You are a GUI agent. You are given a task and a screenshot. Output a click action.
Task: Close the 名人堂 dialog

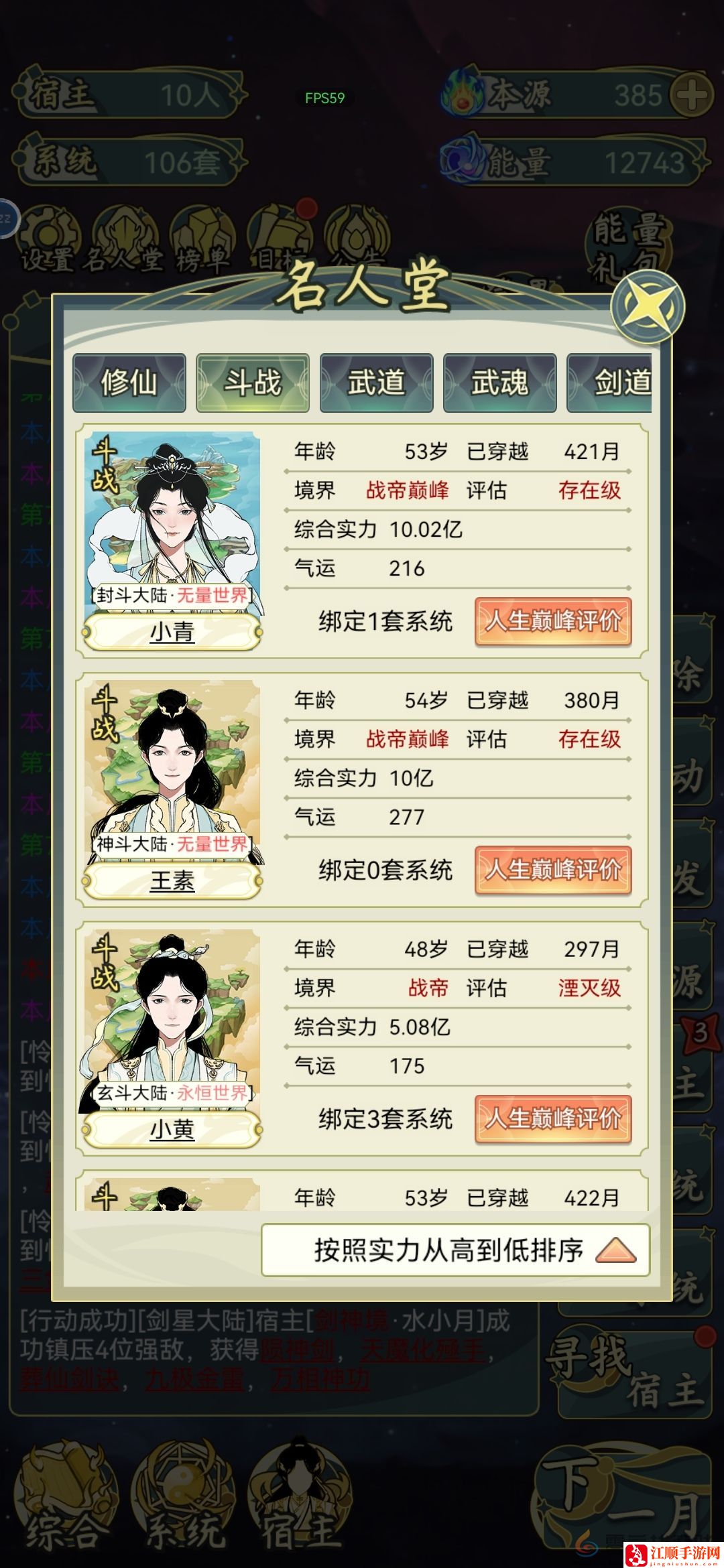click(648, 308)
